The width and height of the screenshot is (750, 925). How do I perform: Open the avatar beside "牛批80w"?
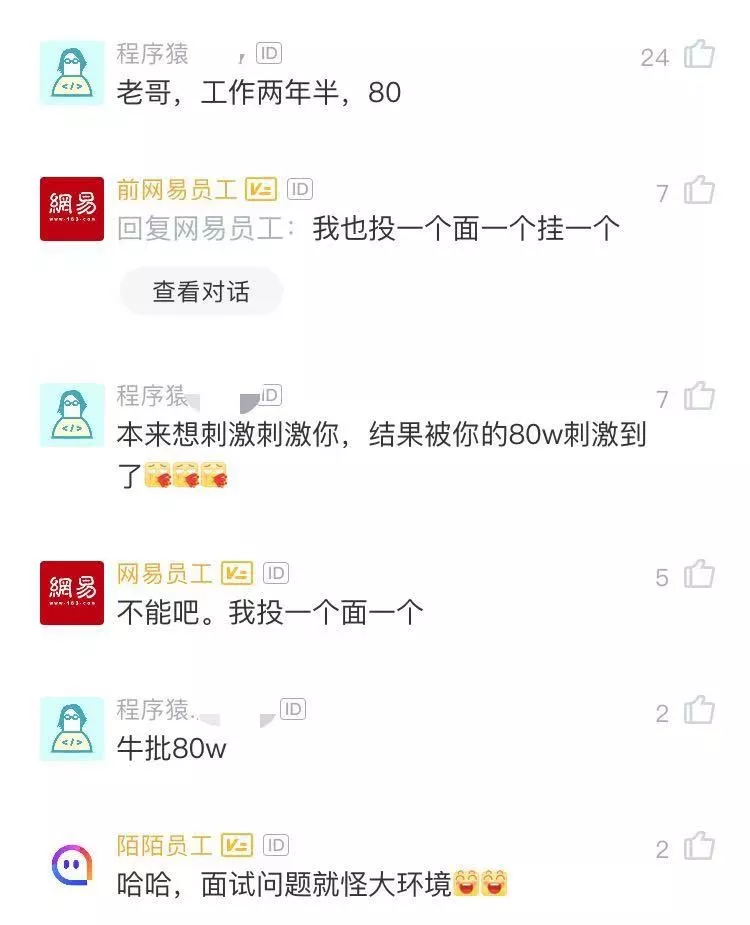pyautogui.click(x=72, y=729)
